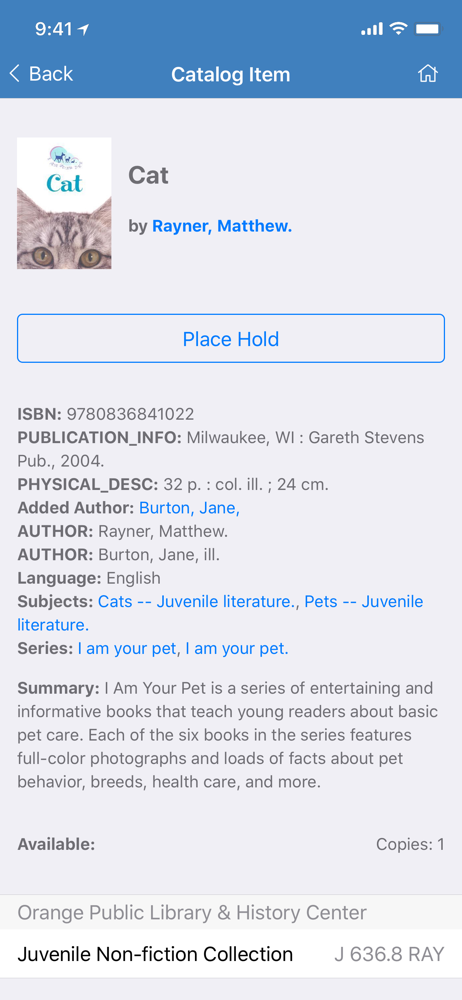Viewport: 462px width, 1000px height.
Task: Open added author link Burton, Jane
Action: click(190, 508)
